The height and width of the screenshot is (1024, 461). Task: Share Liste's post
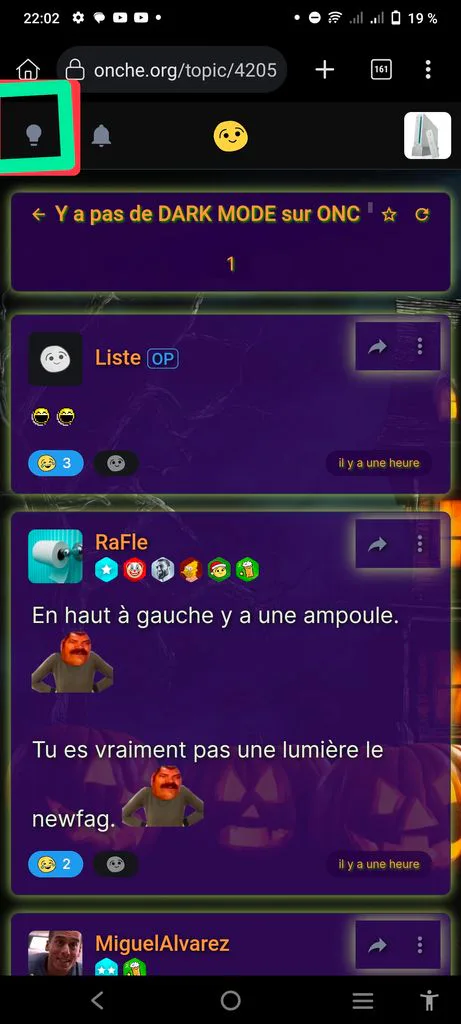click(377, 347)
